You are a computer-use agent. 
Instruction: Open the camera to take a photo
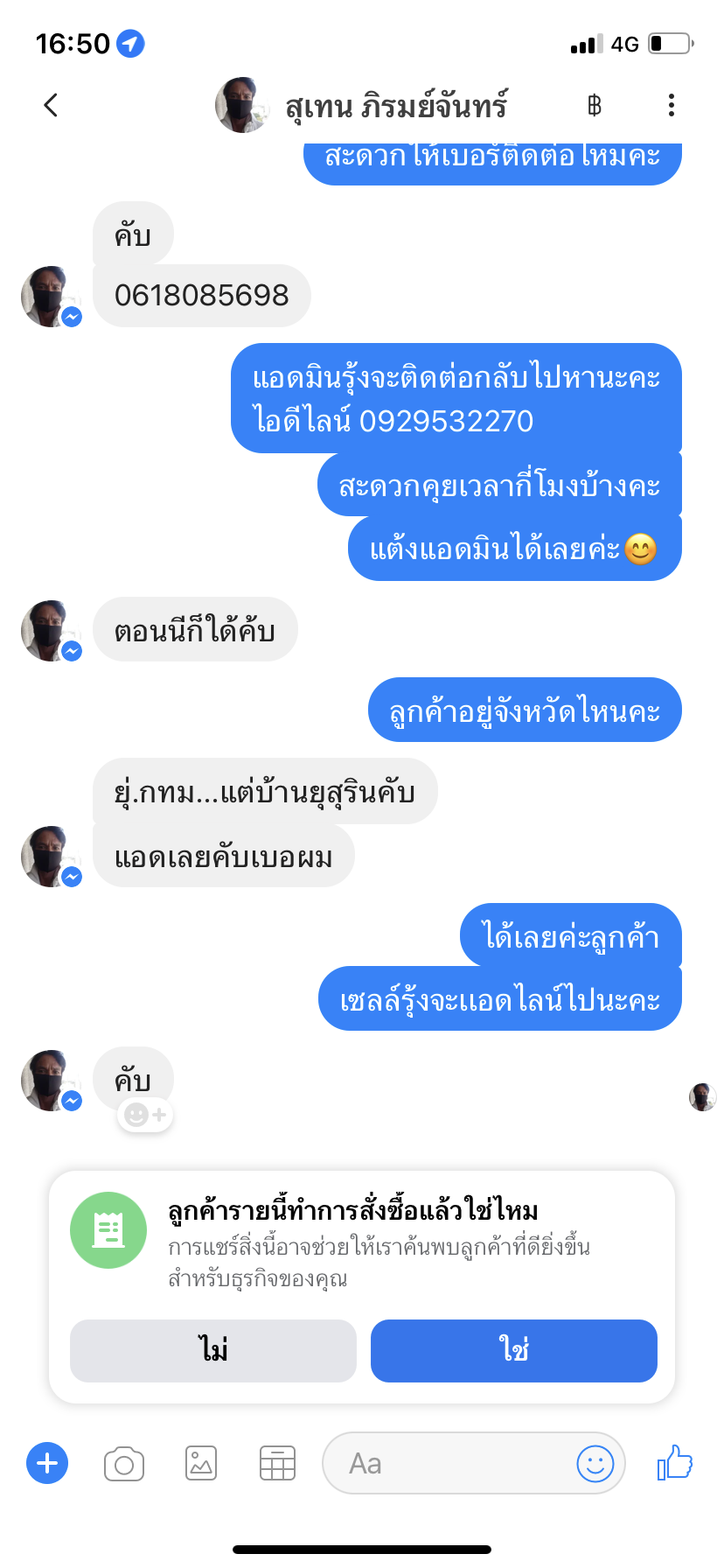123,1463
